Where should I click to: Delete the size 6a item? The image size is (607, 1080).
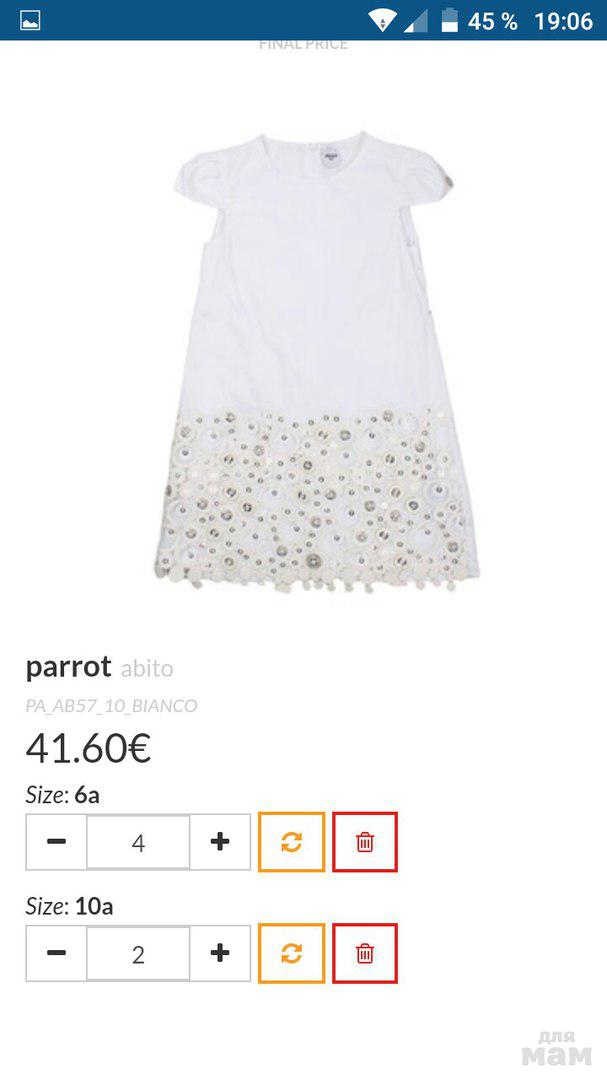365,842
